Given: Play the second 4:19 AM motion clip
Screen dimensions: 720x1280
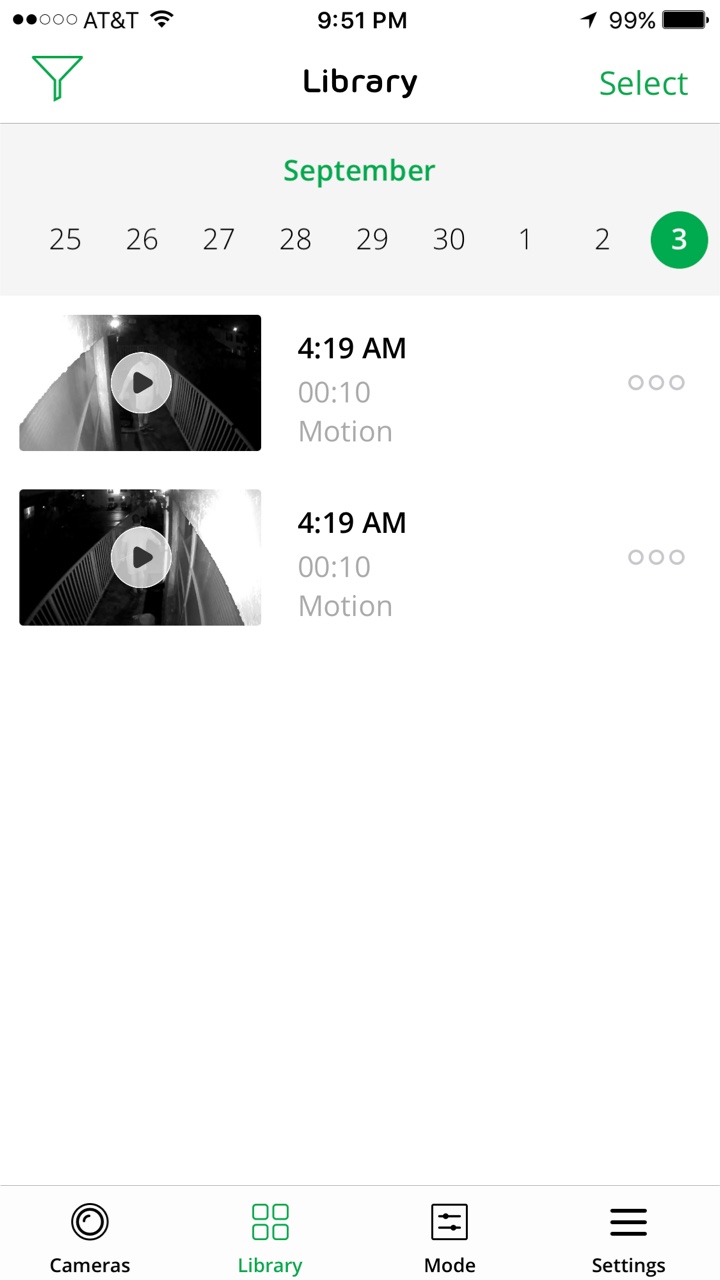Looking at the screenshot, I should pyautogui.click(x=141, y=557).
